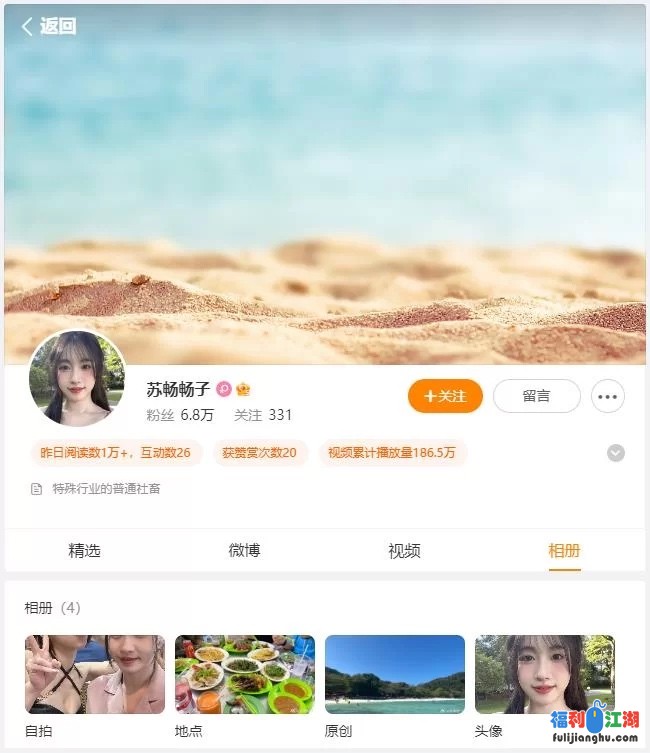Expand the profile stats with the down chevron
The height and width of the screenshot is (753, 650).
click(616, 453)
